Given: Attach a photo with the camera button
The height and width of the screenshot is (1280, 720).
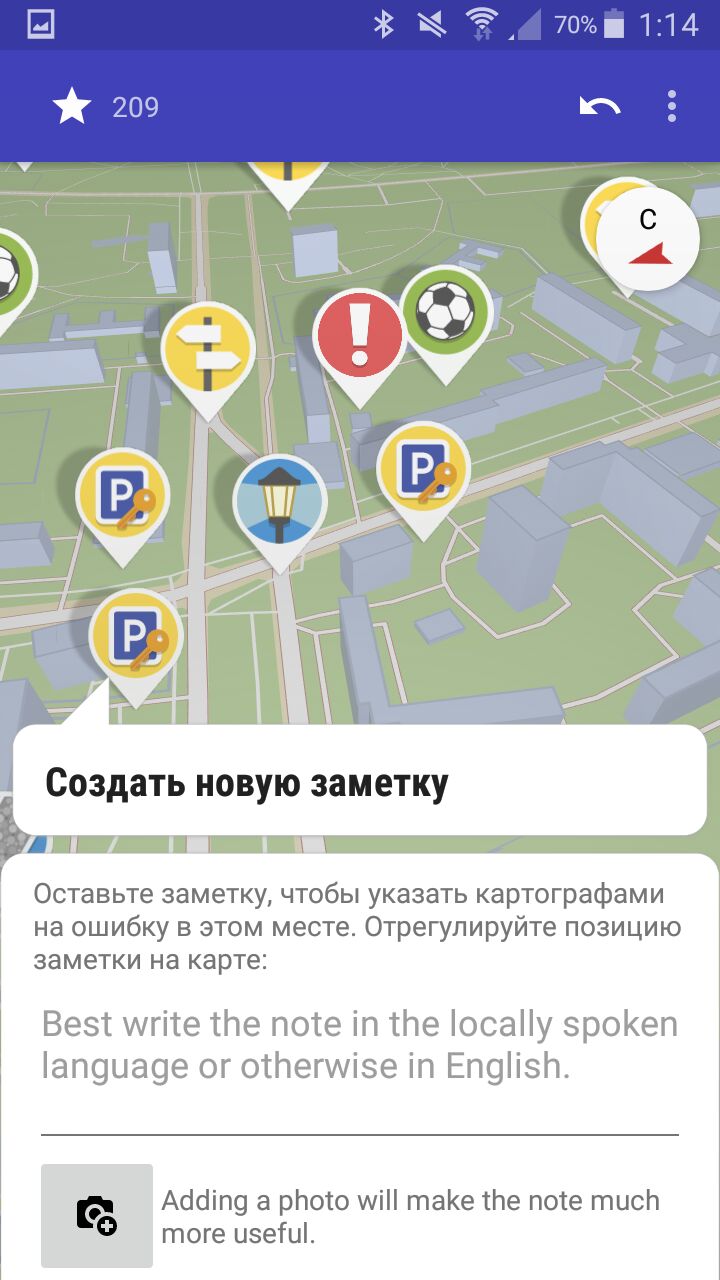Looking at the screenshot, I should point(97,1216).
